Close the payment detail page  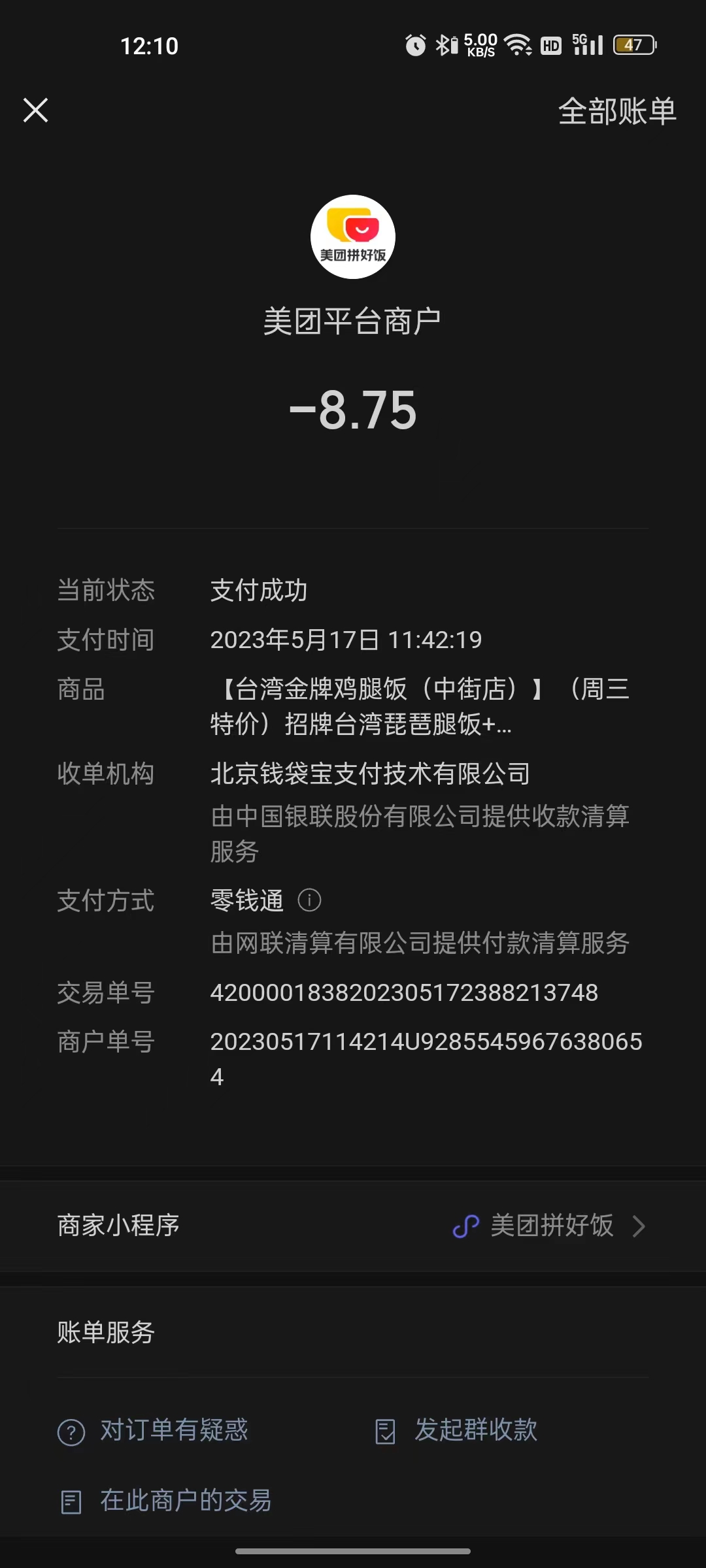[x=36, y=110]
